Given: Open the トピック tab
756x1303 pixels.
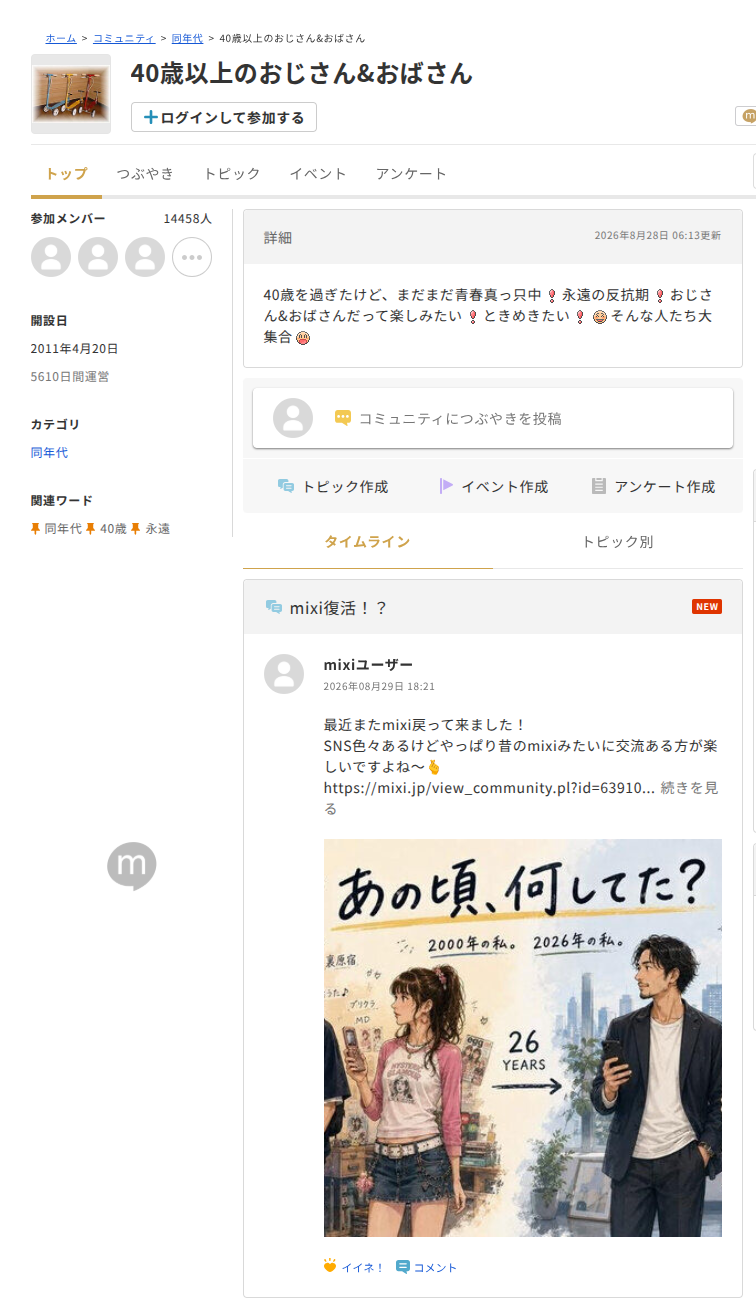Looking at the screenshot, I should click(232, 174).
